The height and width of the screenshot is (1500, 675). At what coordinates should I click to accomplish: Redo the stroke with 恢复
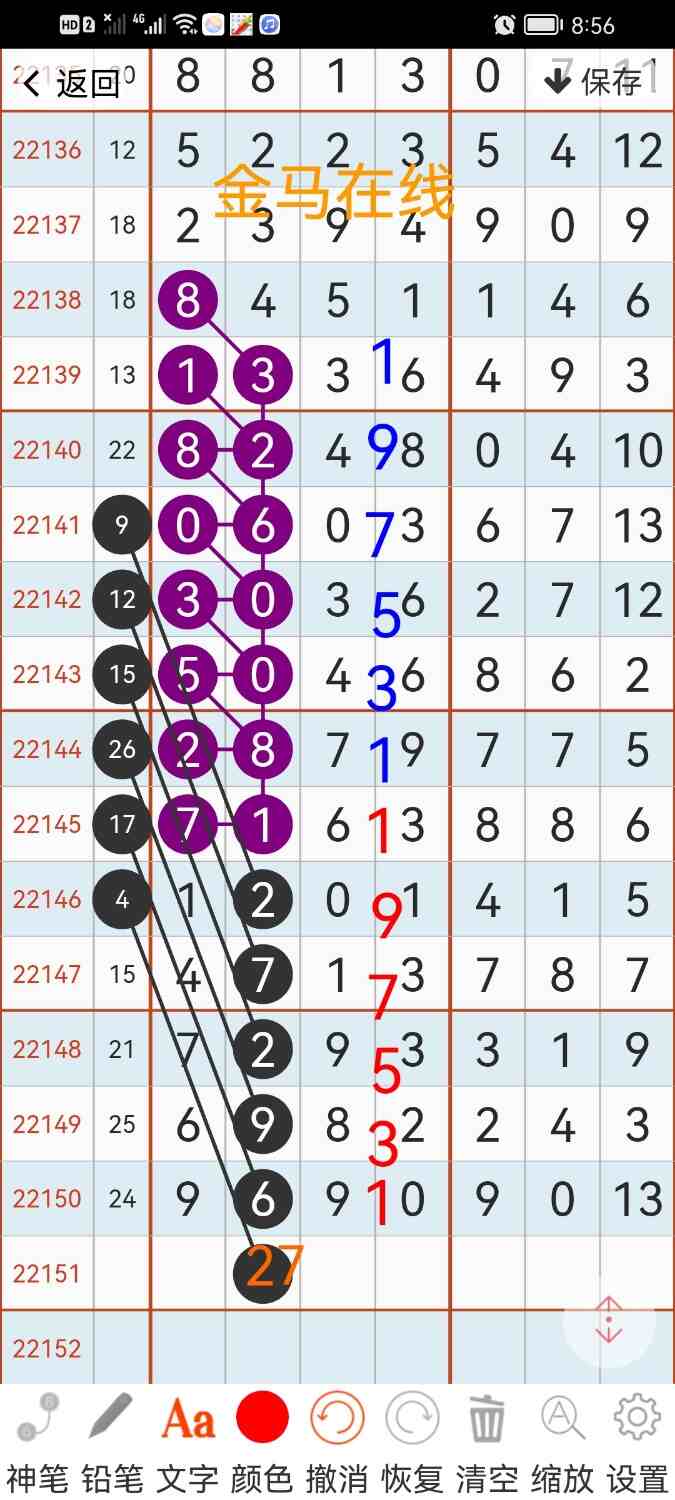[x=412, y=1440]
